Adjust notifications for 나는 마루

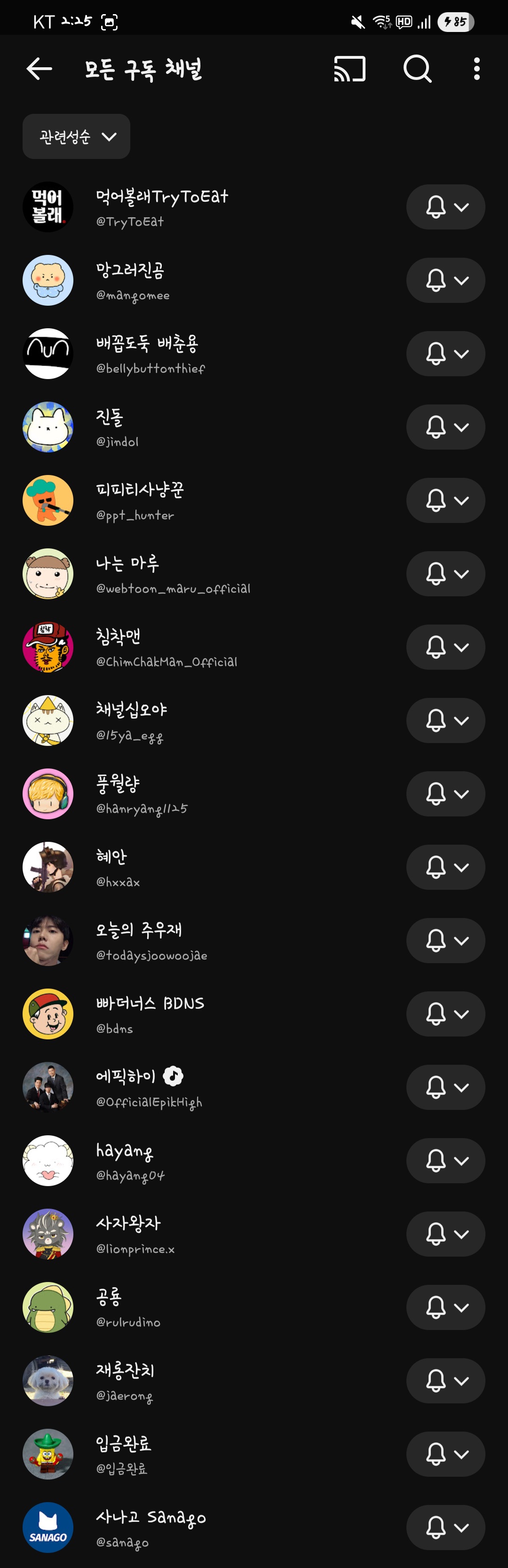[x=445, y=574]
